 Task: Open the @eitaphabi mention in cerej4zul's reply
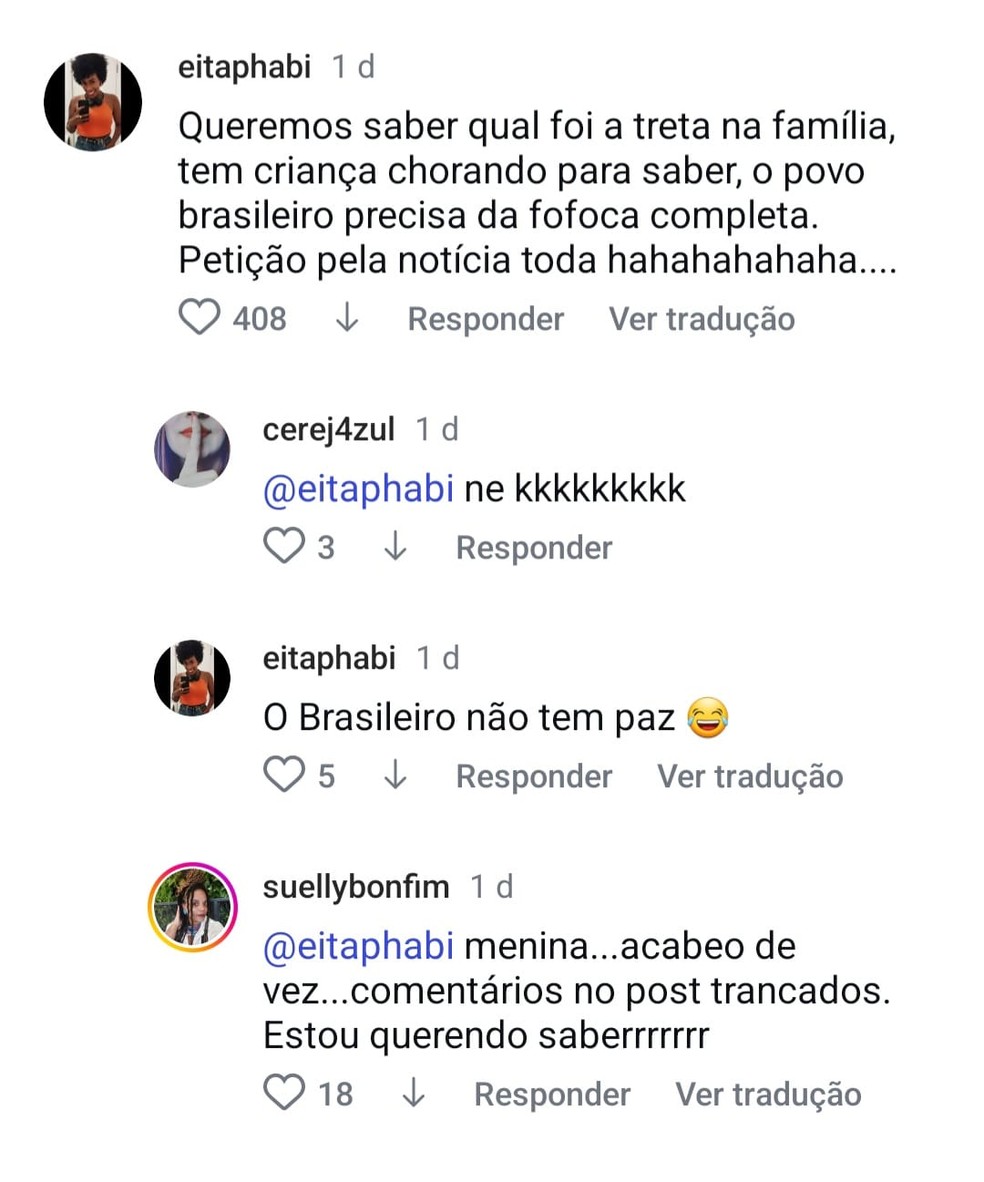359,490
